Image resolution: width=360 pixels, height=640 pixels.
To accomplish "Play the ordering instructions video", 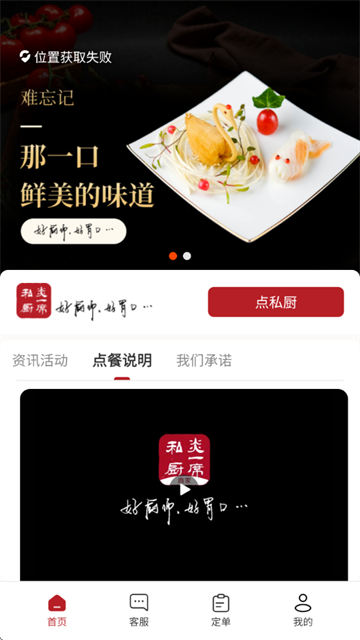I will click(185, 490).
